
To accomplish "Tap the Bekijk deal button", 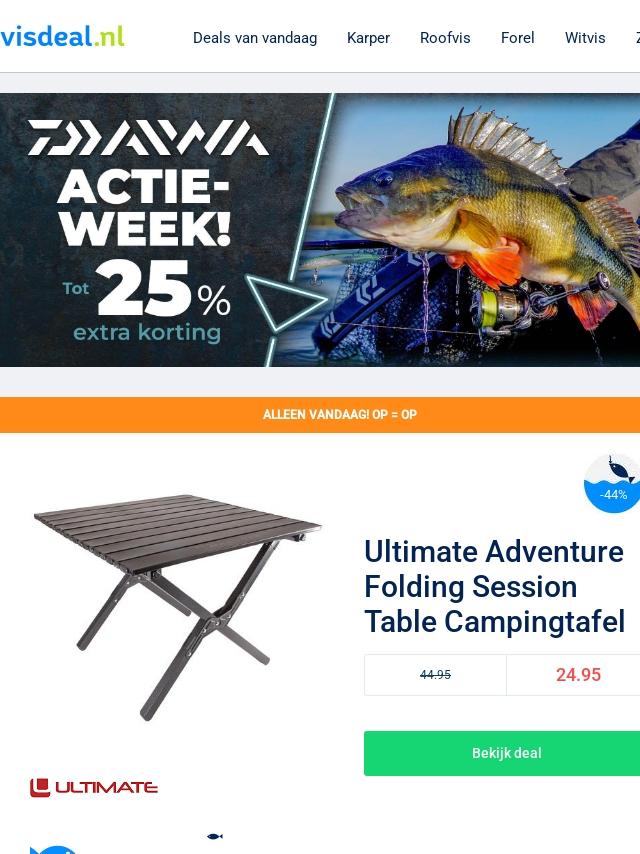I will coord(505,753).
